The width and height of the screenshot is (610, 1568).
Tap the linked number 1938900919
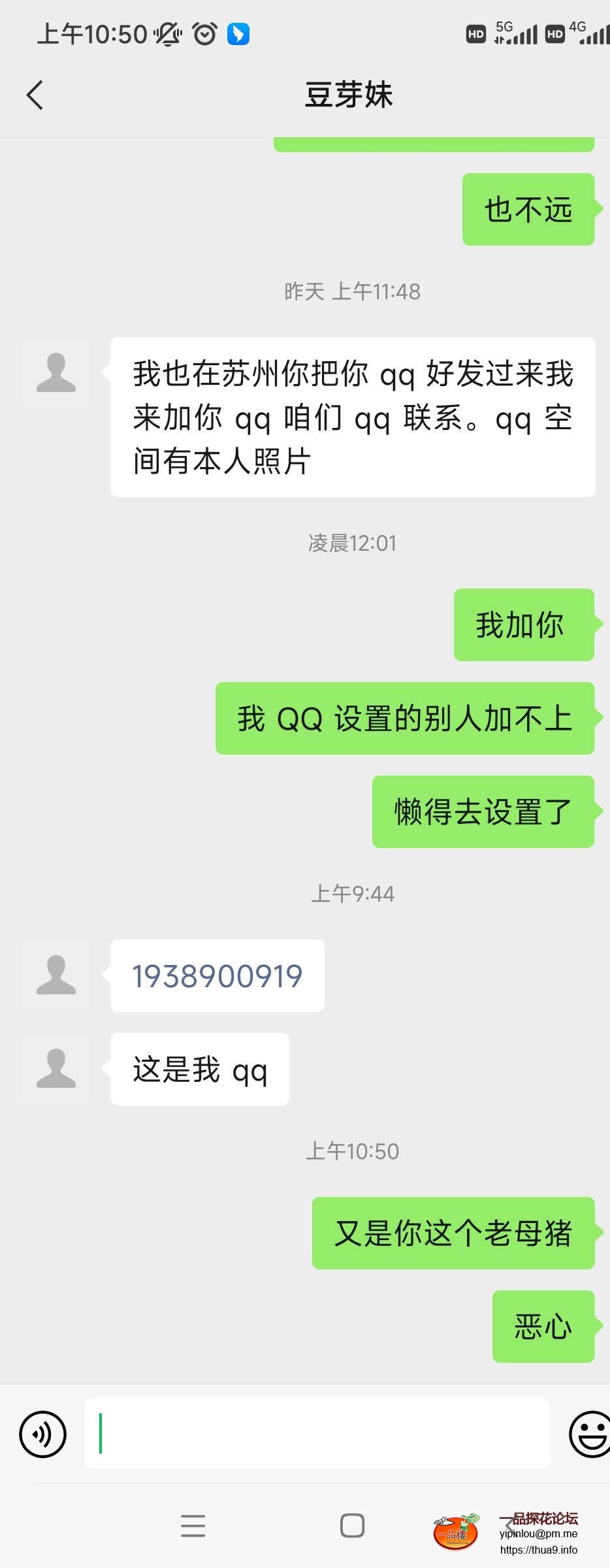pos(217,976)
